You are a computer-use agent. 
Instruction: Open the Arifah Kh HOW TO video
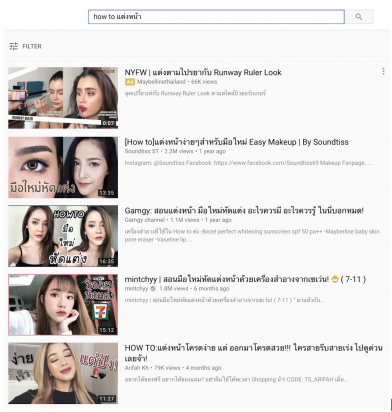point(253,353)
